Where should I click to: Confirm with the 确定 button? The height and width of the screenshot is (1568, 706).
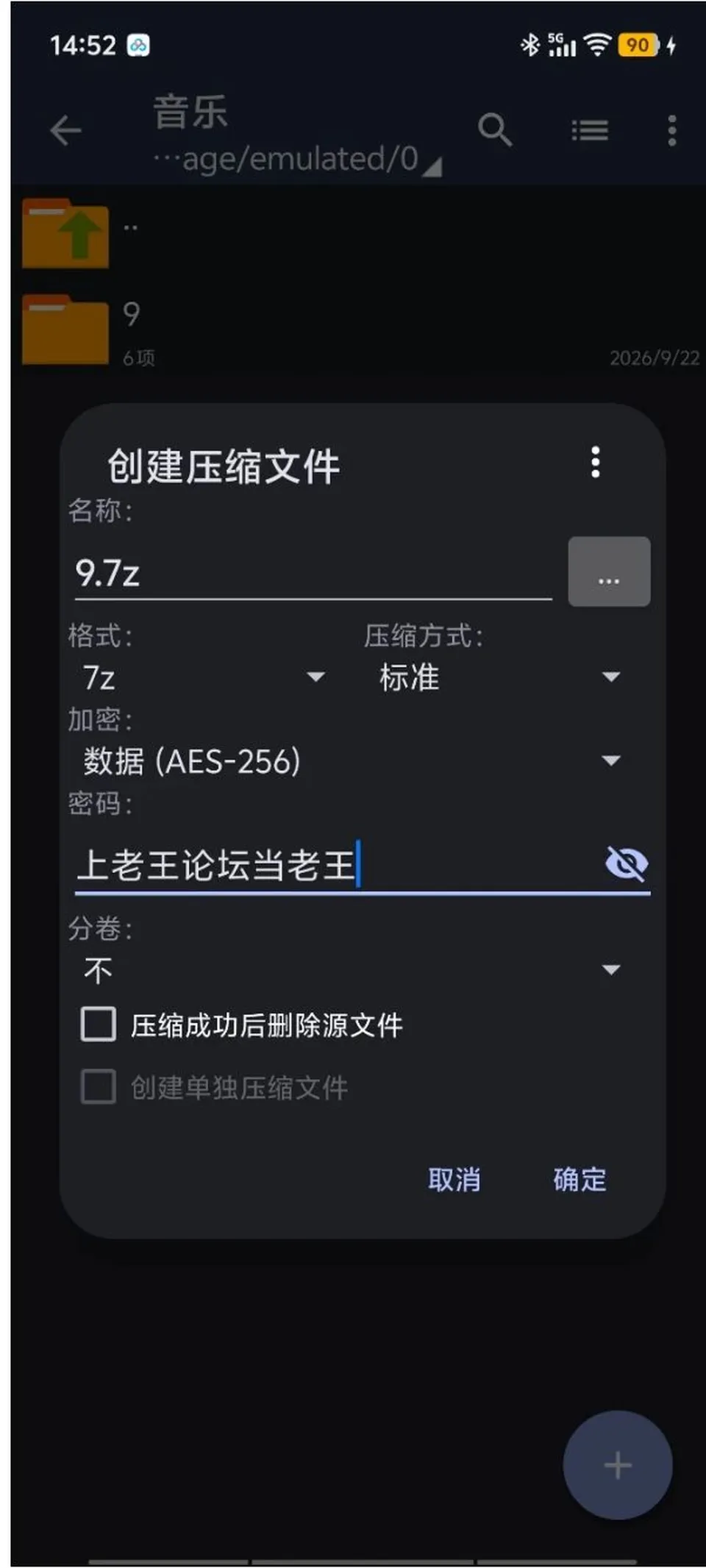click(580, 1180)
